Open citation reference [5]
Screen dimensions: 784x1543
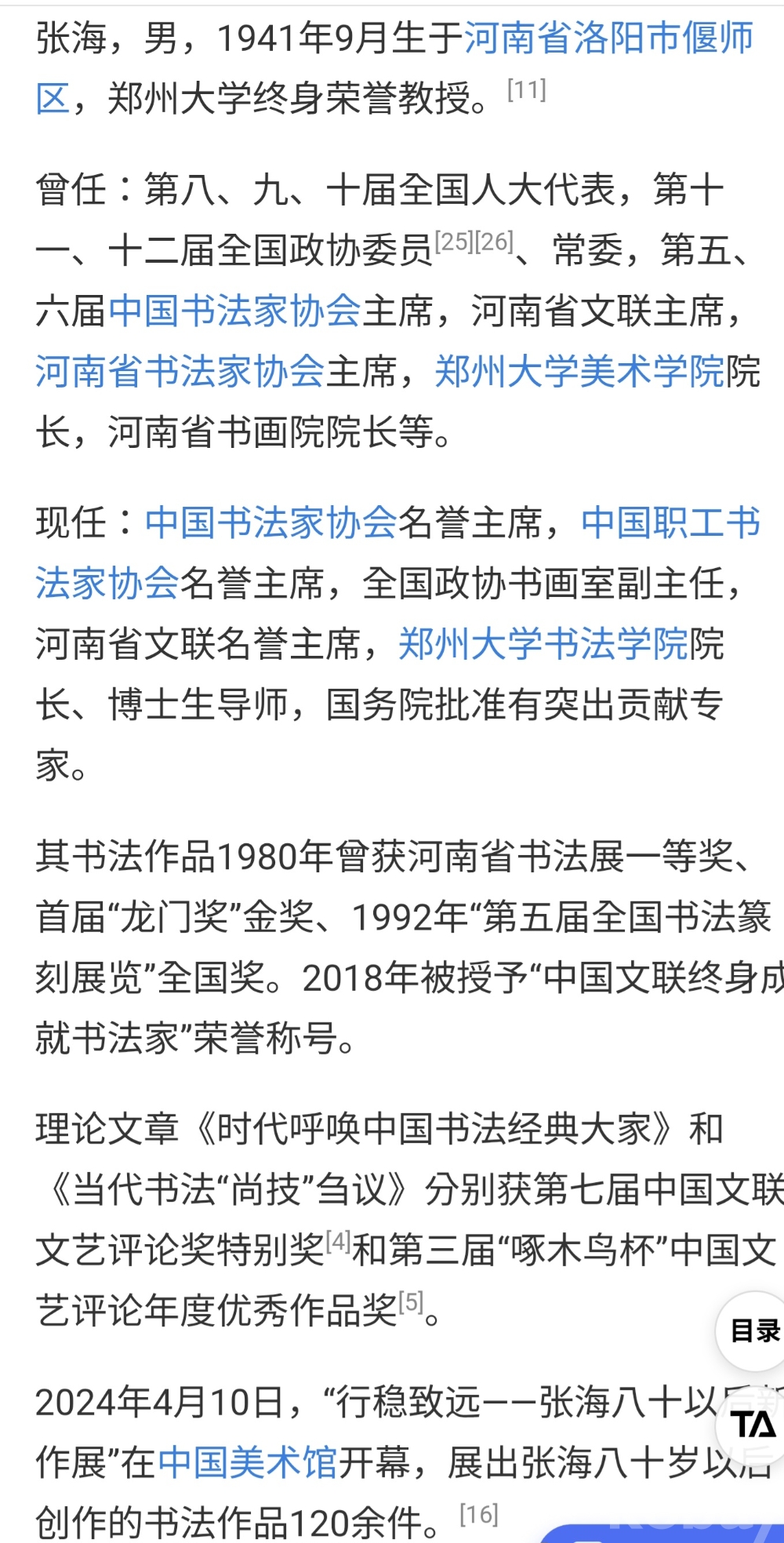tap(411, 1302)
